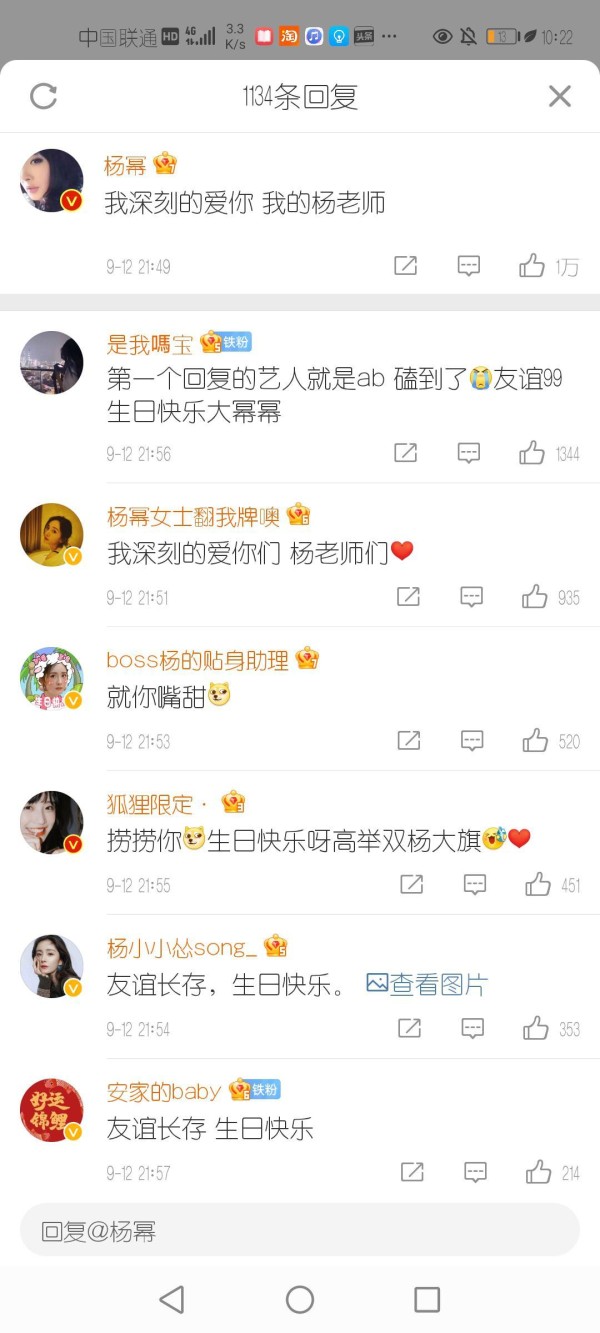The height and width of the screenshot is (1333, 600).
Task: View 狐狸限定's profile via username
Action: [x=150, y=804]
